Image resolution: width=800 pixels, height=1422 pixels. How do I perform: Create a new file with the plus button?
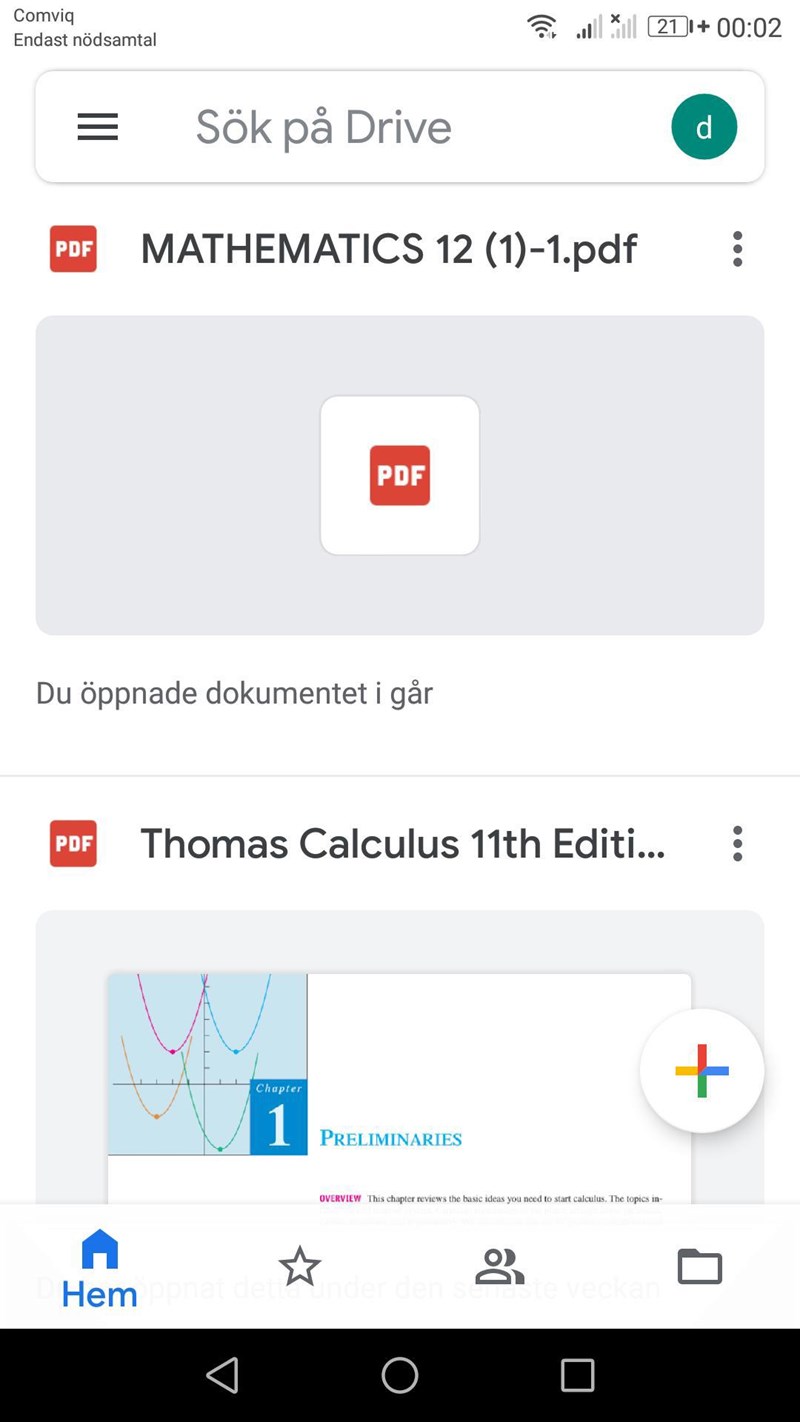pyautogui.click(x=702, y=1070)
